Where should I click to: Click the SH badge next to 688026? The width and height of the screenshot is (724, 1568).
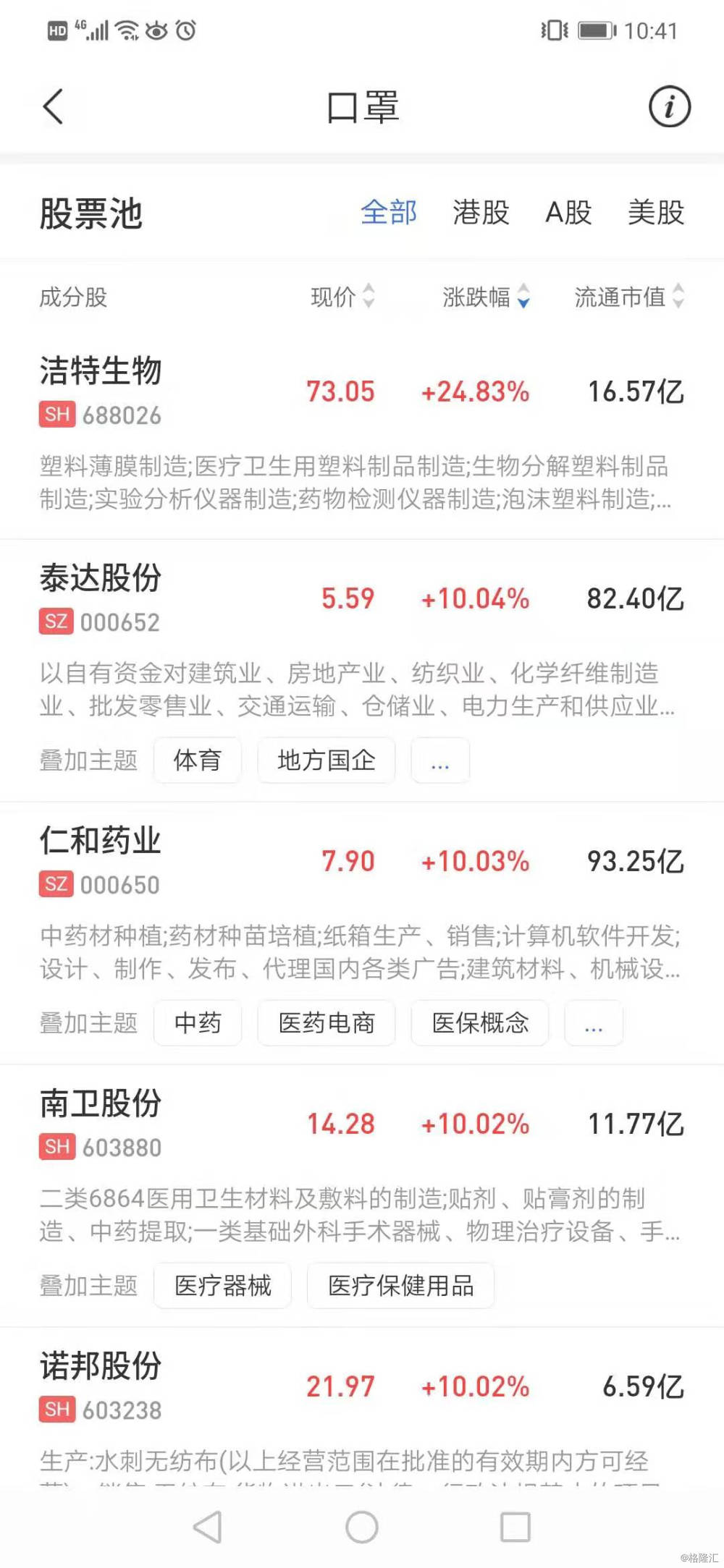pos(57,415)
